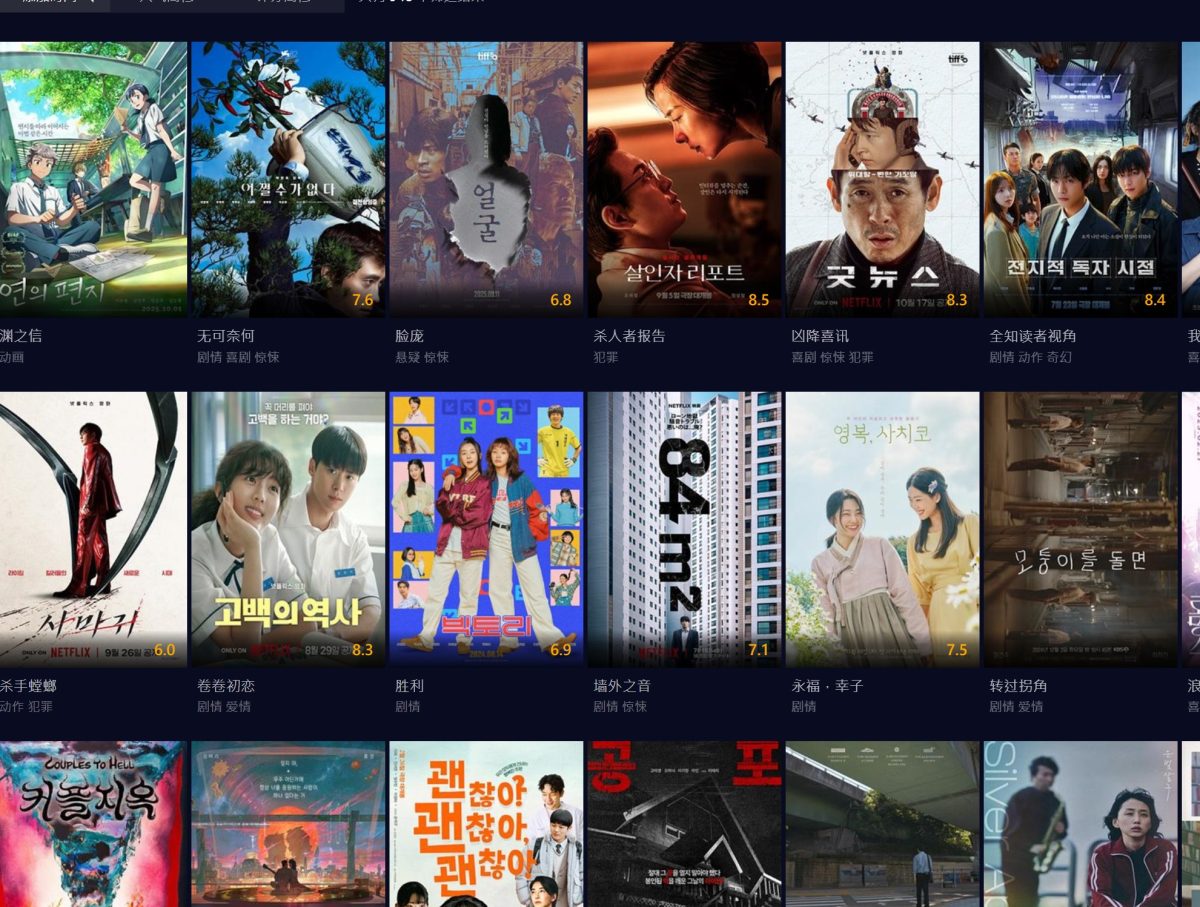Screen dimensions: 1200x907
Task: Select the crime film 杀人者报告
Action: click(684, 180)
